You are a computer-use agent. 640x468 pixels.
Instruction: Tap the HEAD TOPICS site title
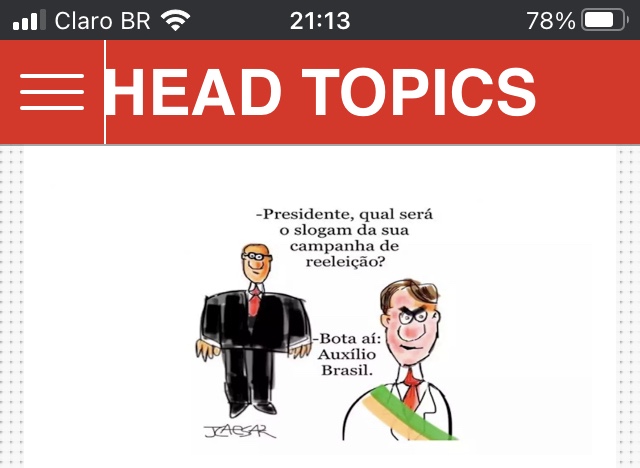pyautogui.click(x=320, y=92)
